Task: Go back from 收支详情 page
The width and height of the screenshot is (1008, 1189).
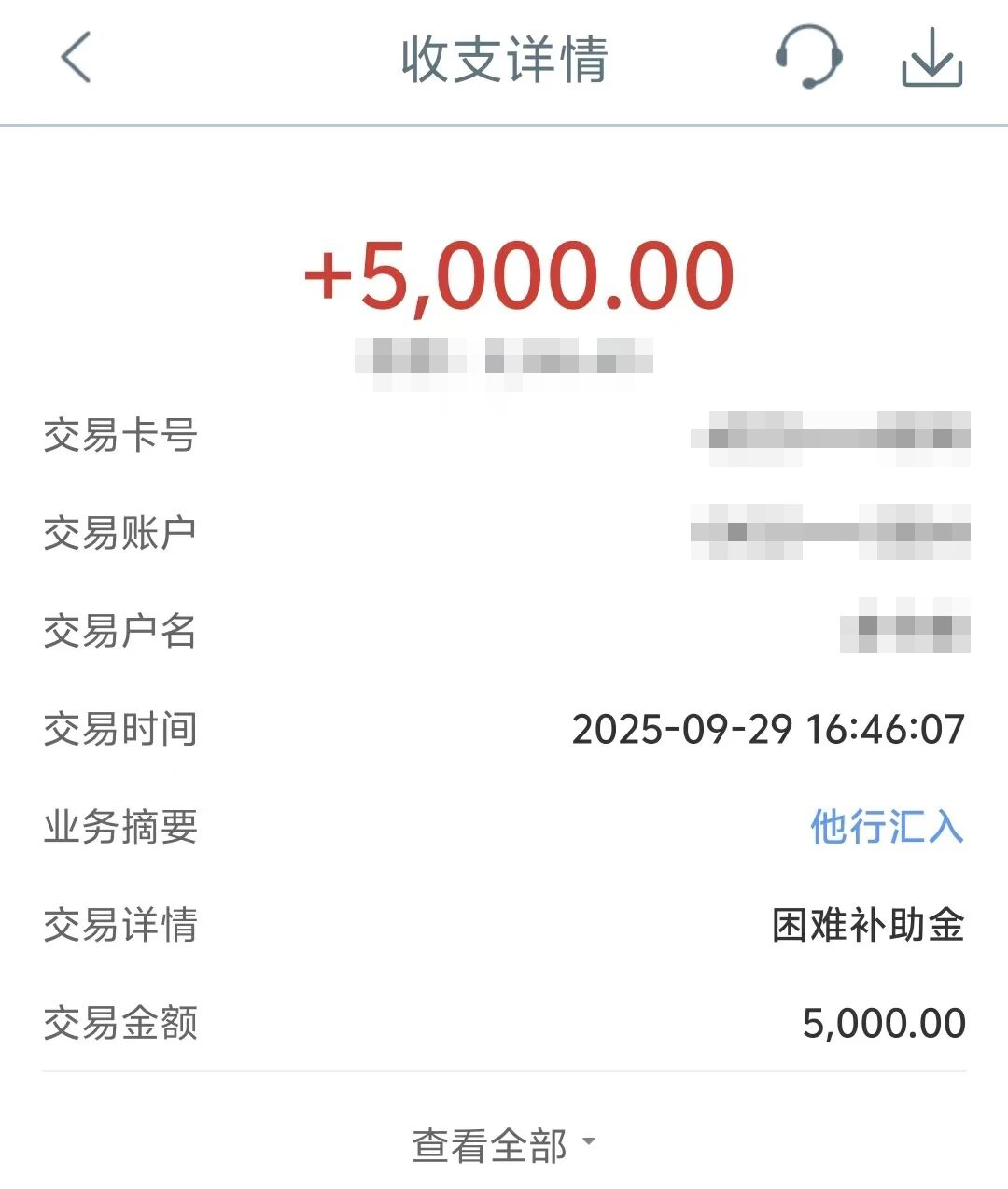Action: [77, 58]
